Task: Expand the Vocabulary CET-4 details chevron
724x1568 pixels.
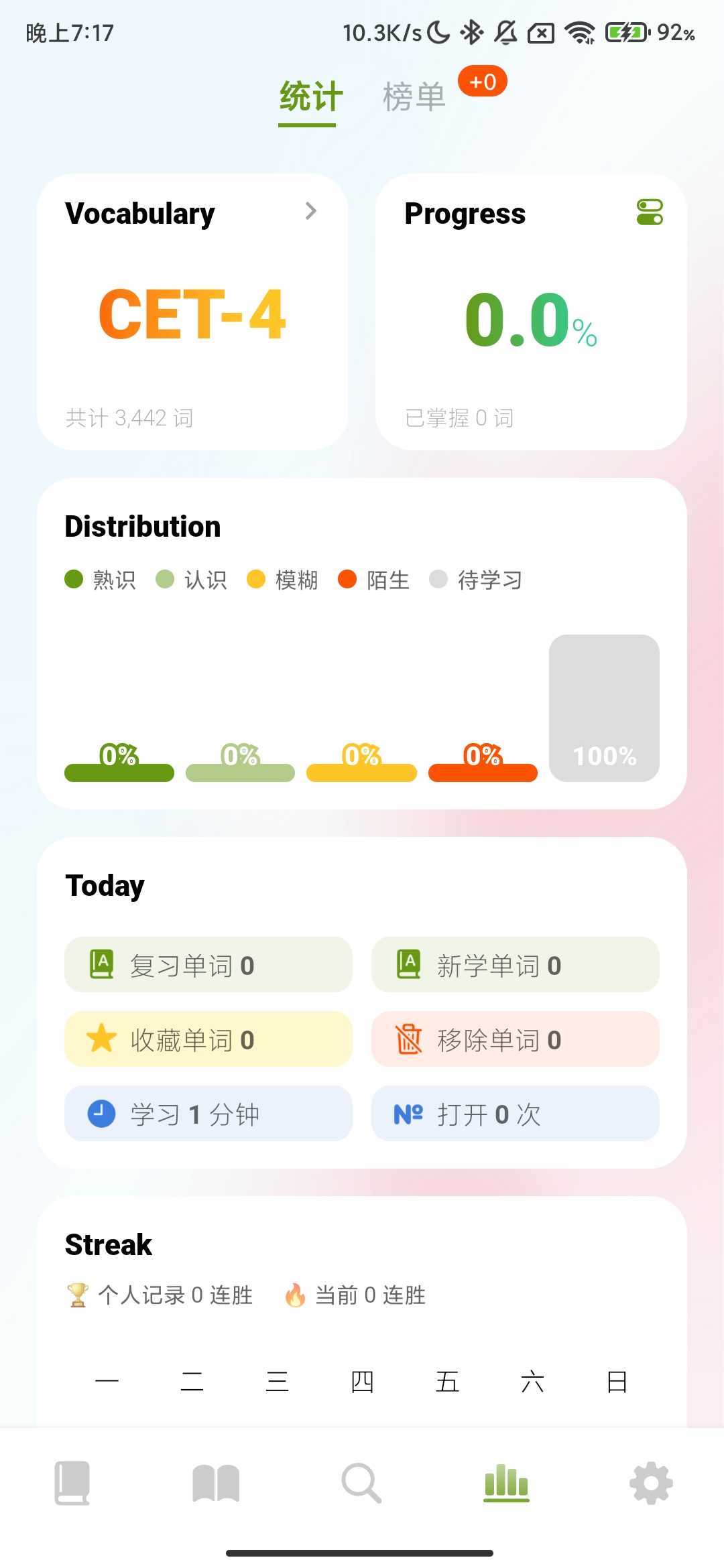Action: coord(312,211)
